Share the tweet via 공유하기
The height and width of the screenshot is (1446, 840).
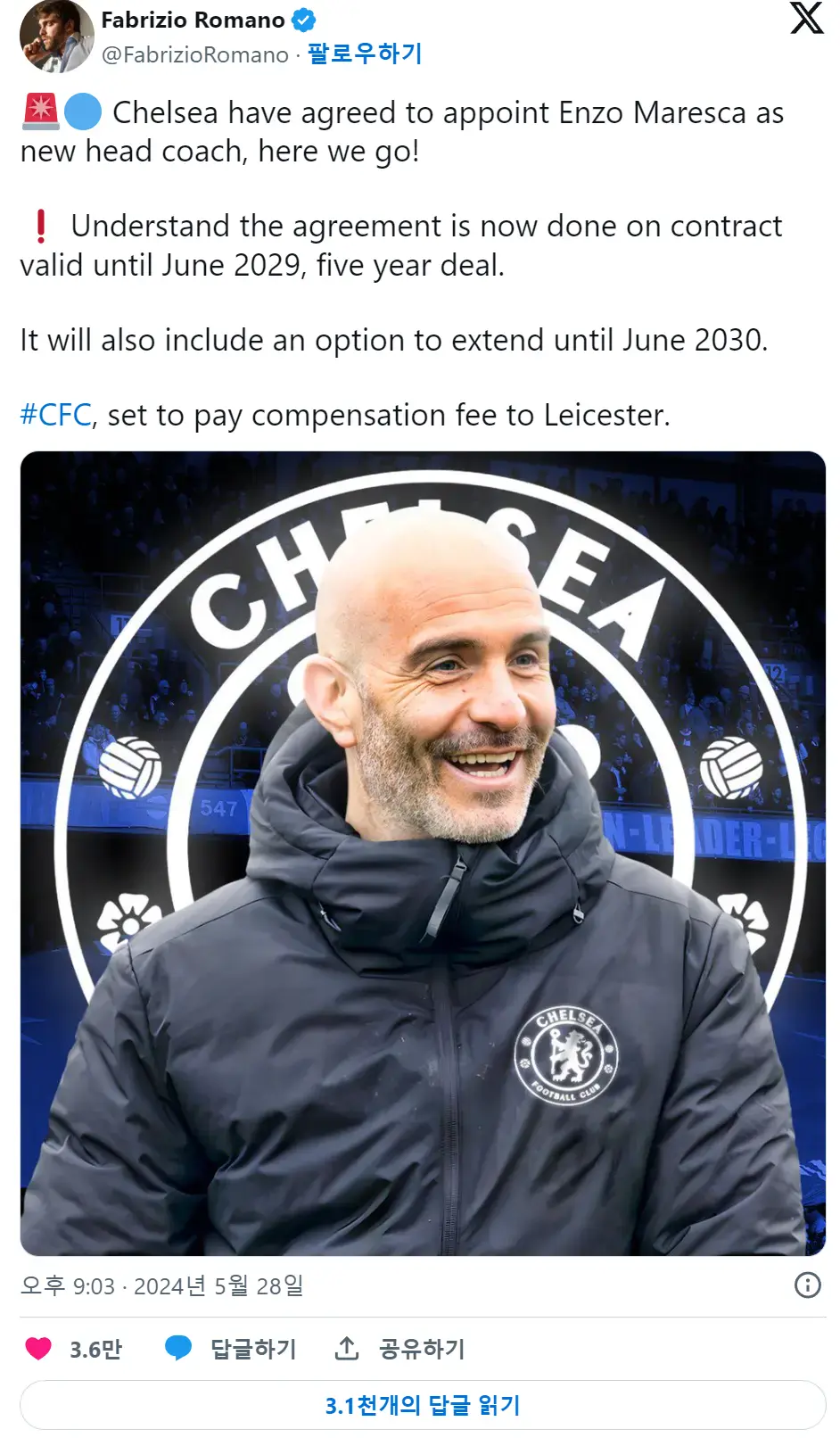point(400,1348)
